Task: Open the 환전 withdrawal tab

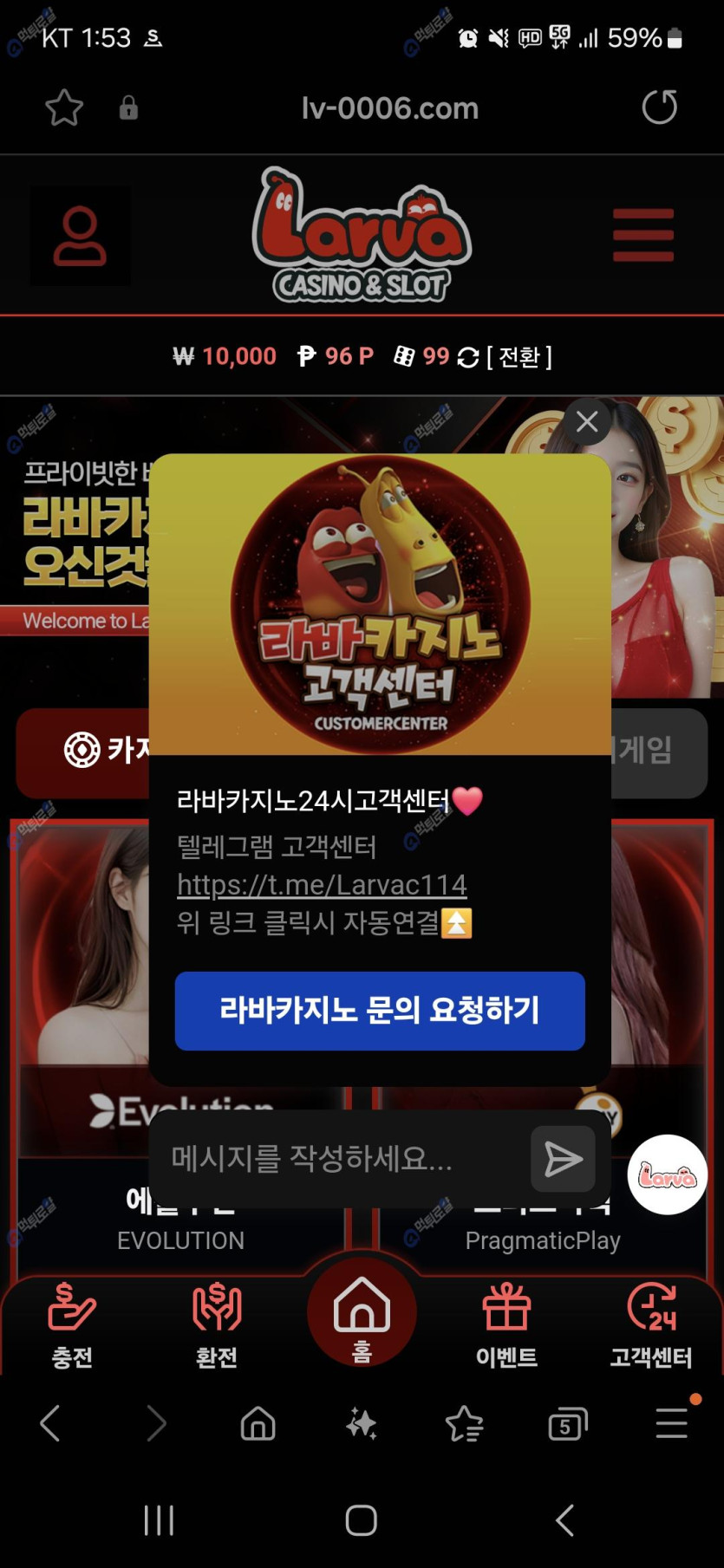Action: 217,1325
